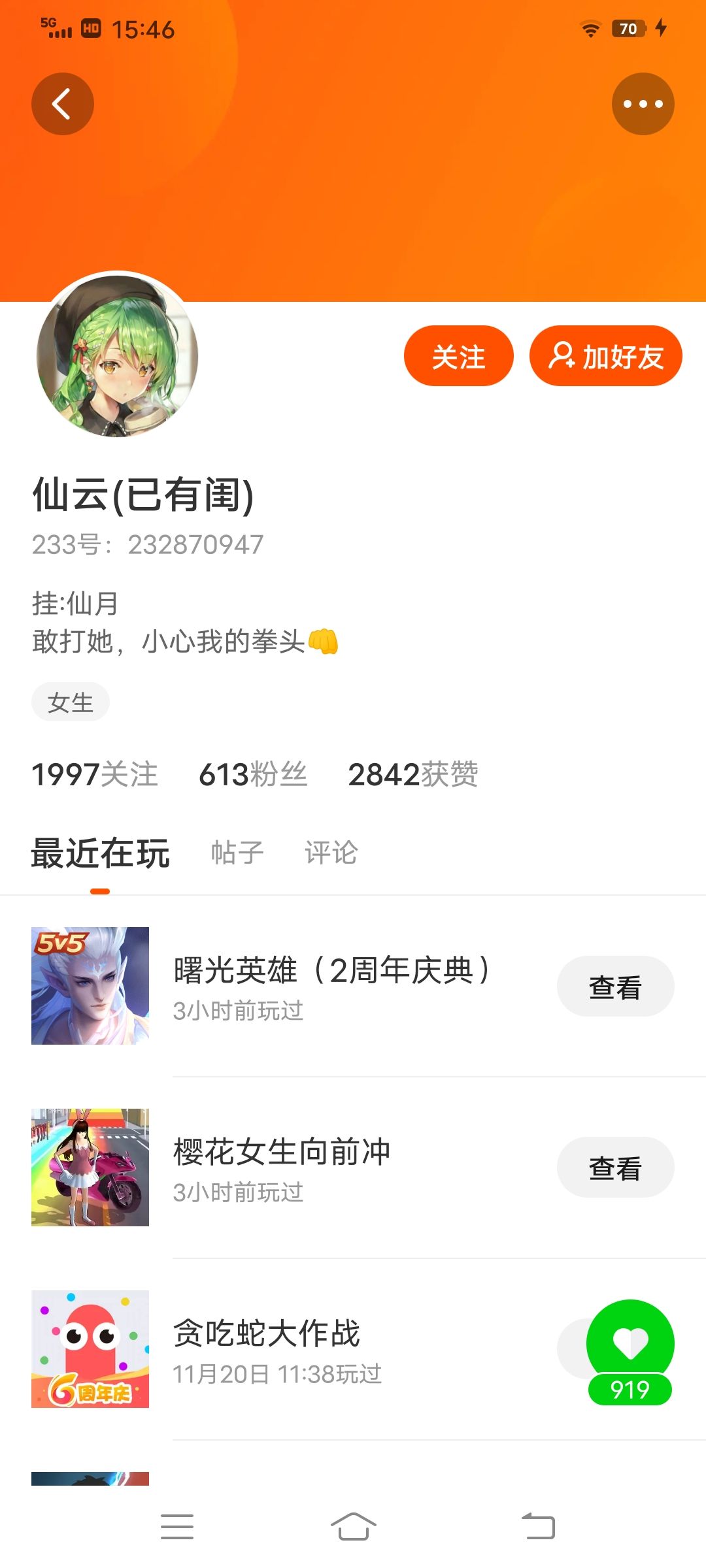Image resolution: width=706 pixels, height=1568 pixels.
Task: Tap 查看 next to 曙光英雄
Action: pos(615,987)
